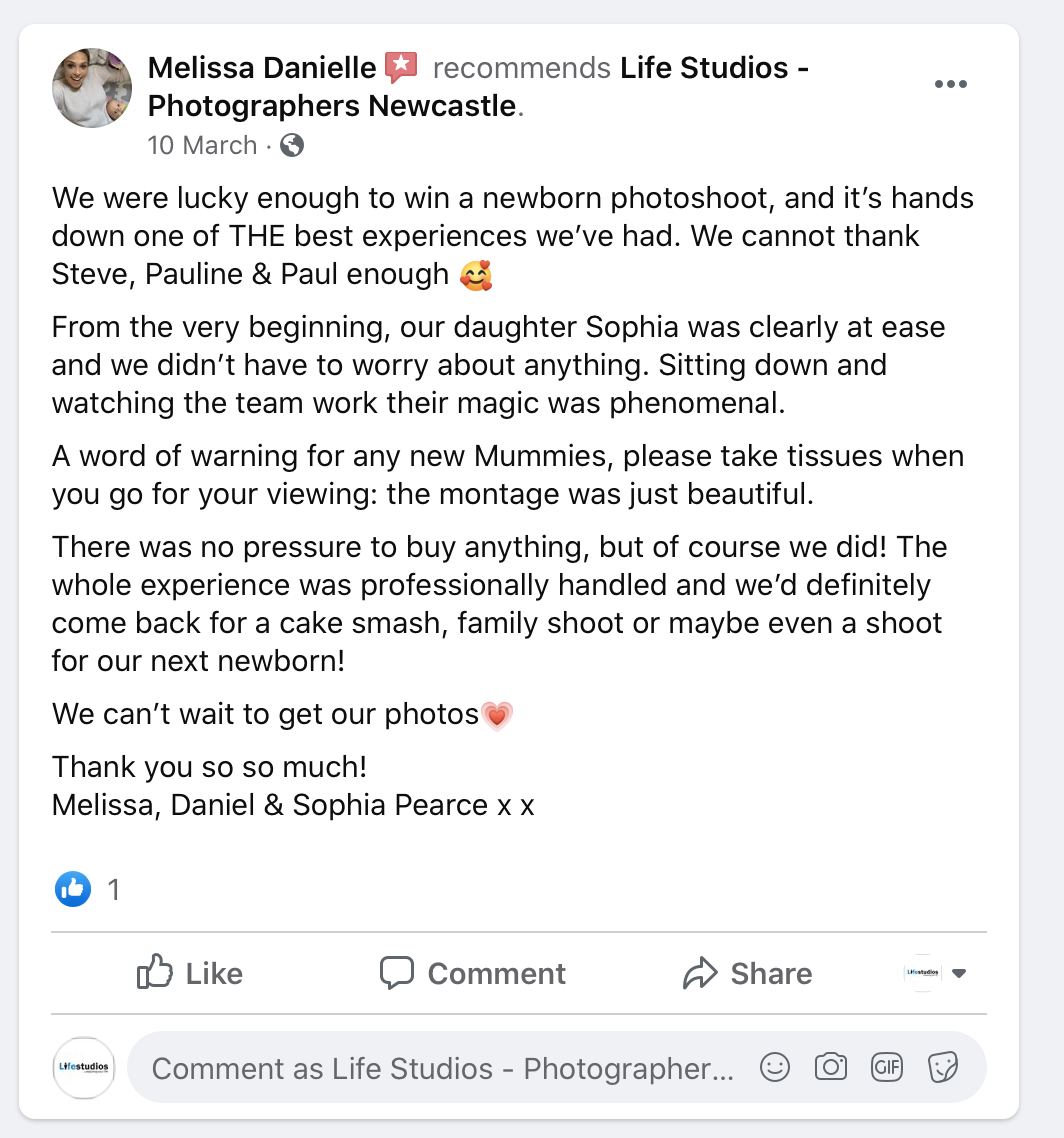Like Melissa's recommendation post
Image resolution: width=1064 pixels, height=1138 pixels.
(x=190, y=973)
